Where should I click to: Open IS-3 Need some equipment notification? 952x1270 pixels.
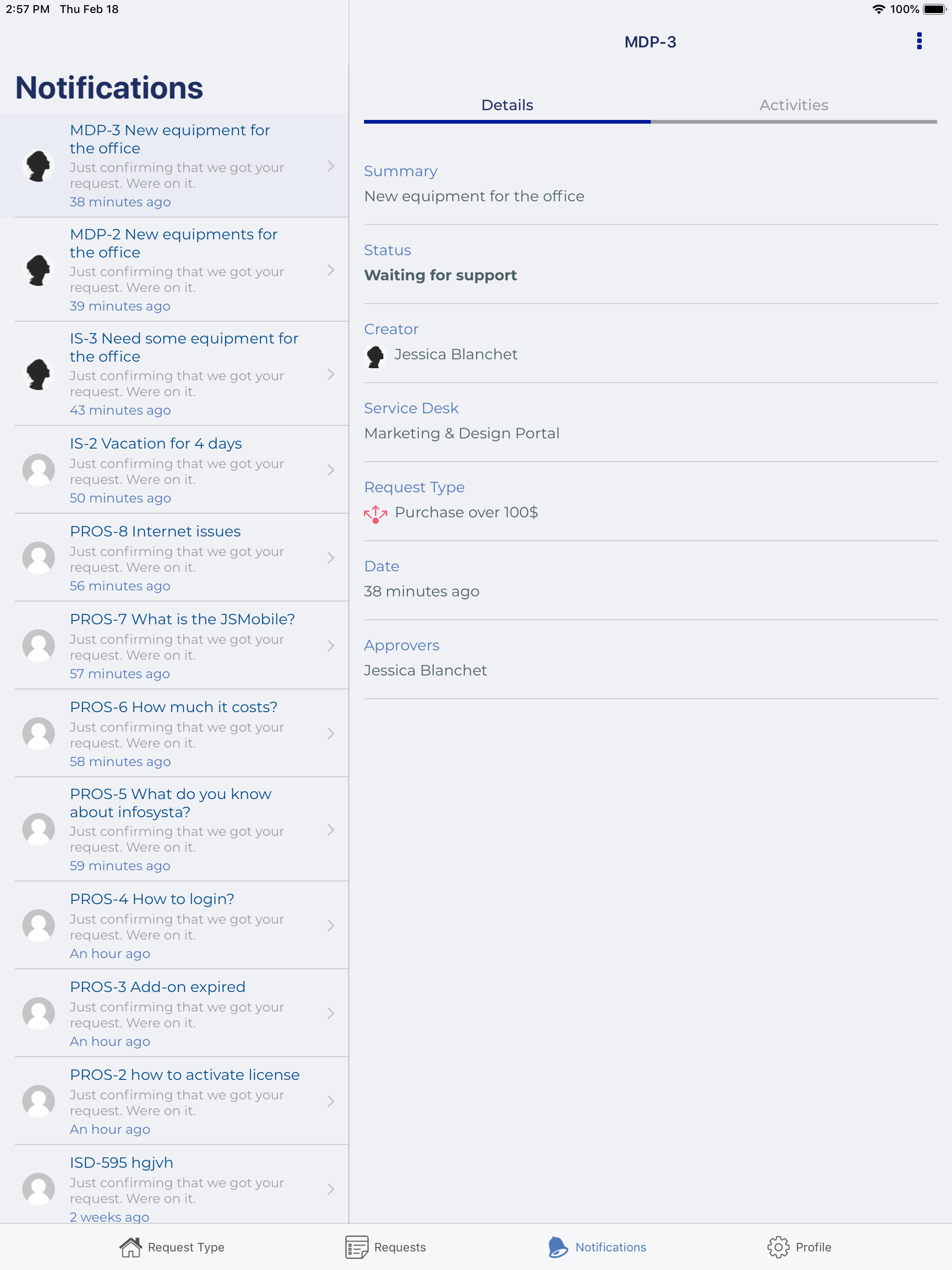[x=178, y=374]
